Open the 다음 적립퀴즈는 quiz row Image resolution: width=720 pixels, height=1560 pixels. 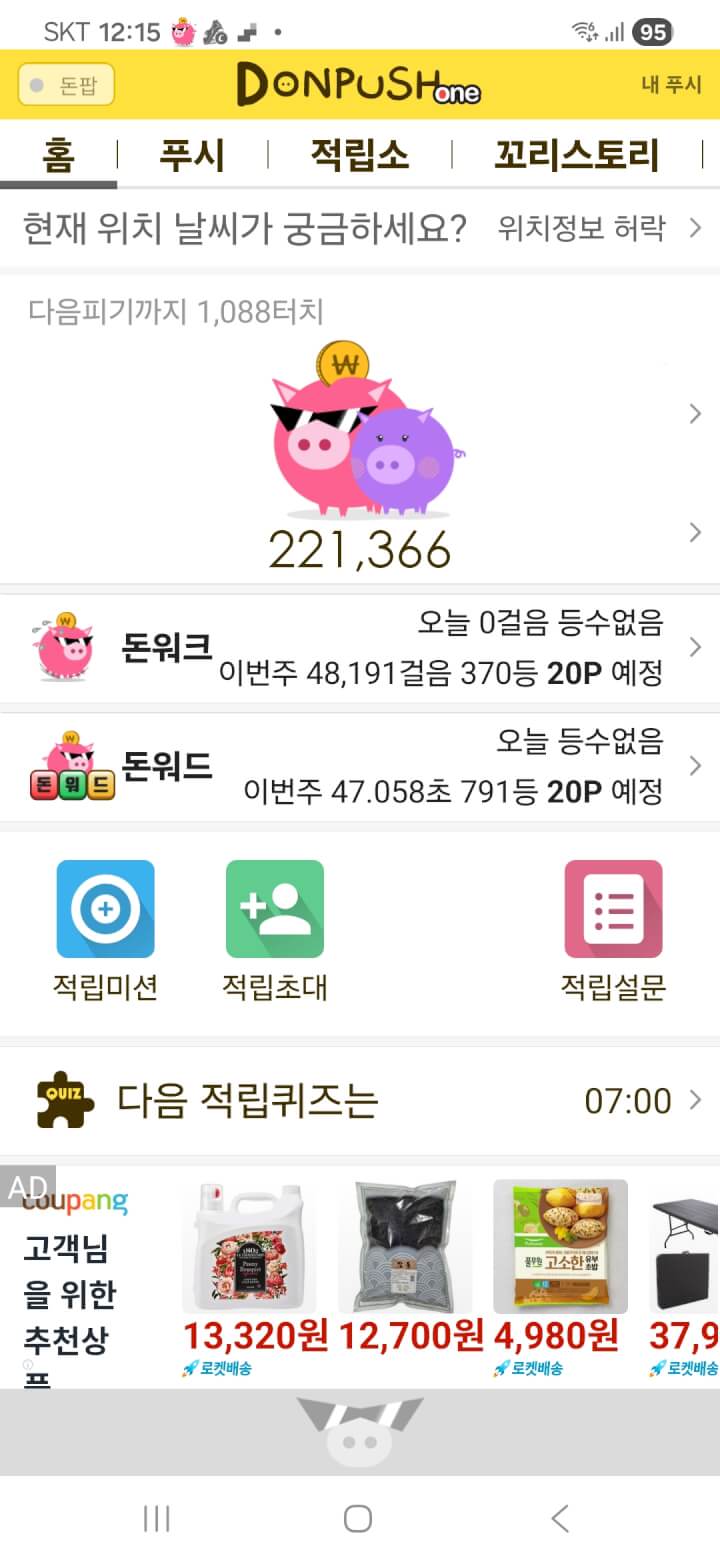360,1101
